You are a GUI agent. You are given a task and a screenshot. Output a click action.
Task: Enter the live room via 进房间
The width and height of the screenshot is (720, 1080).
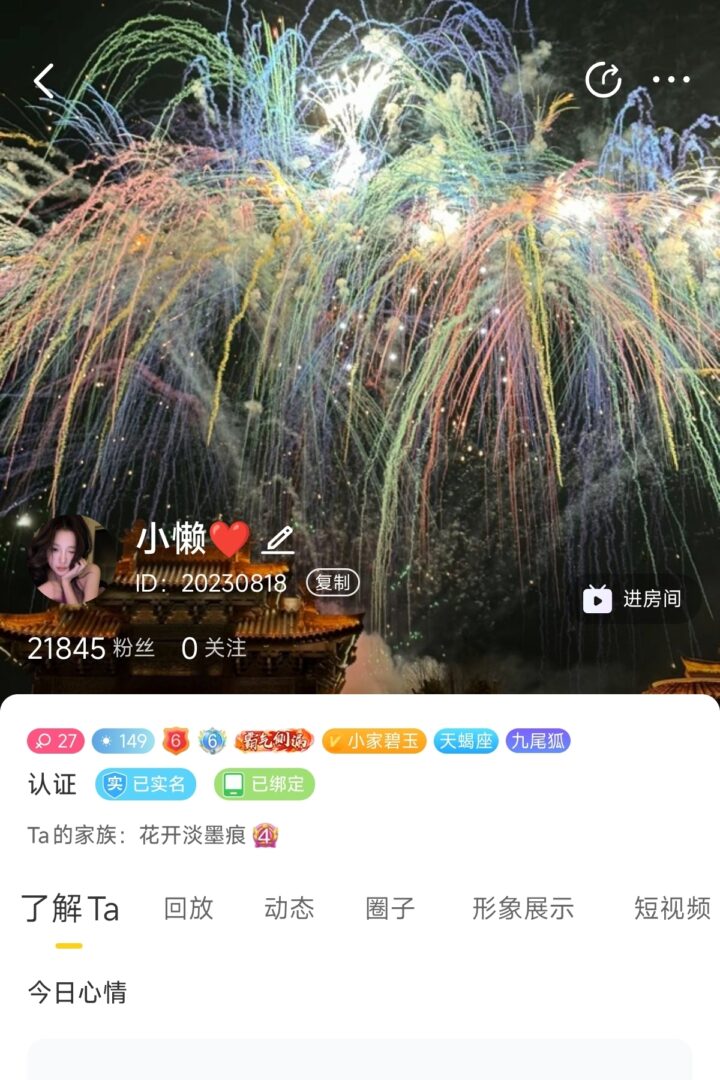(633, 599)
